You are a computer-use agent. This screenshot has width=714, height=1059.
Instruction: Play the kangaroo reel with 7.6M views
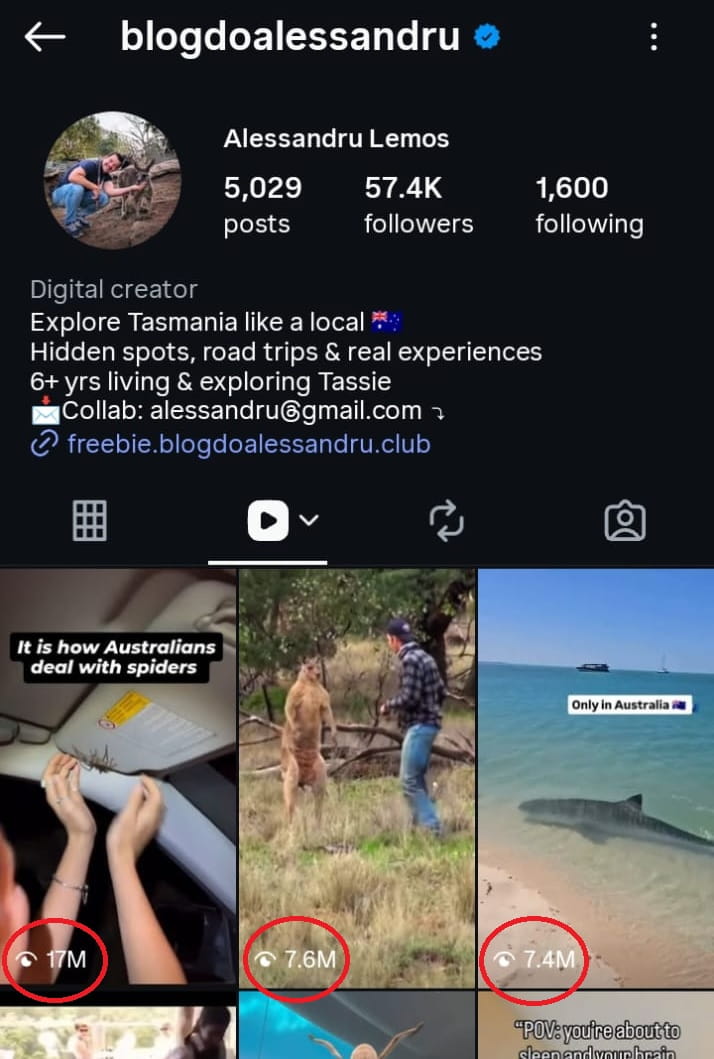click(357, 775)
